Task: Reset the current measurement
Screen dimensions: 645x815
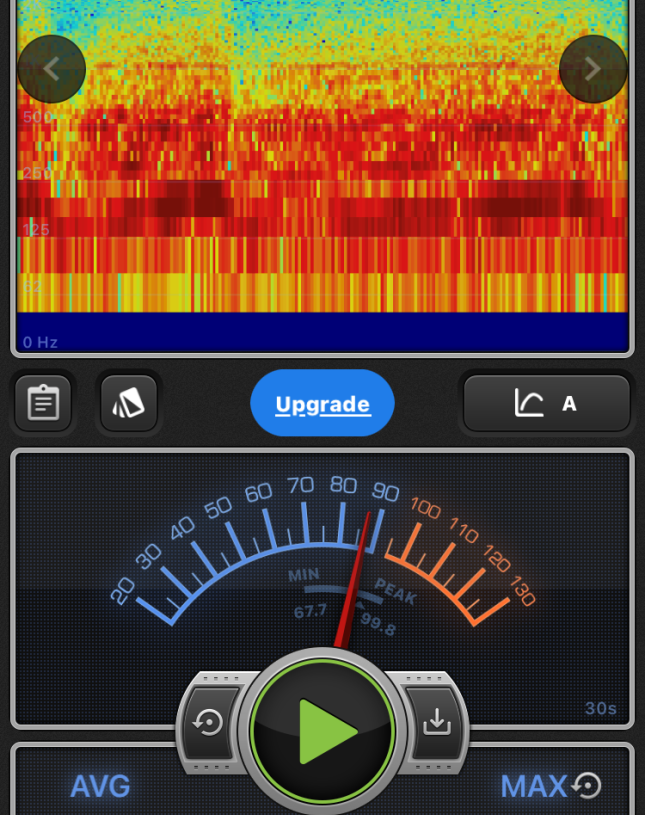Action: pyautogui.click(x=209, y=723)
